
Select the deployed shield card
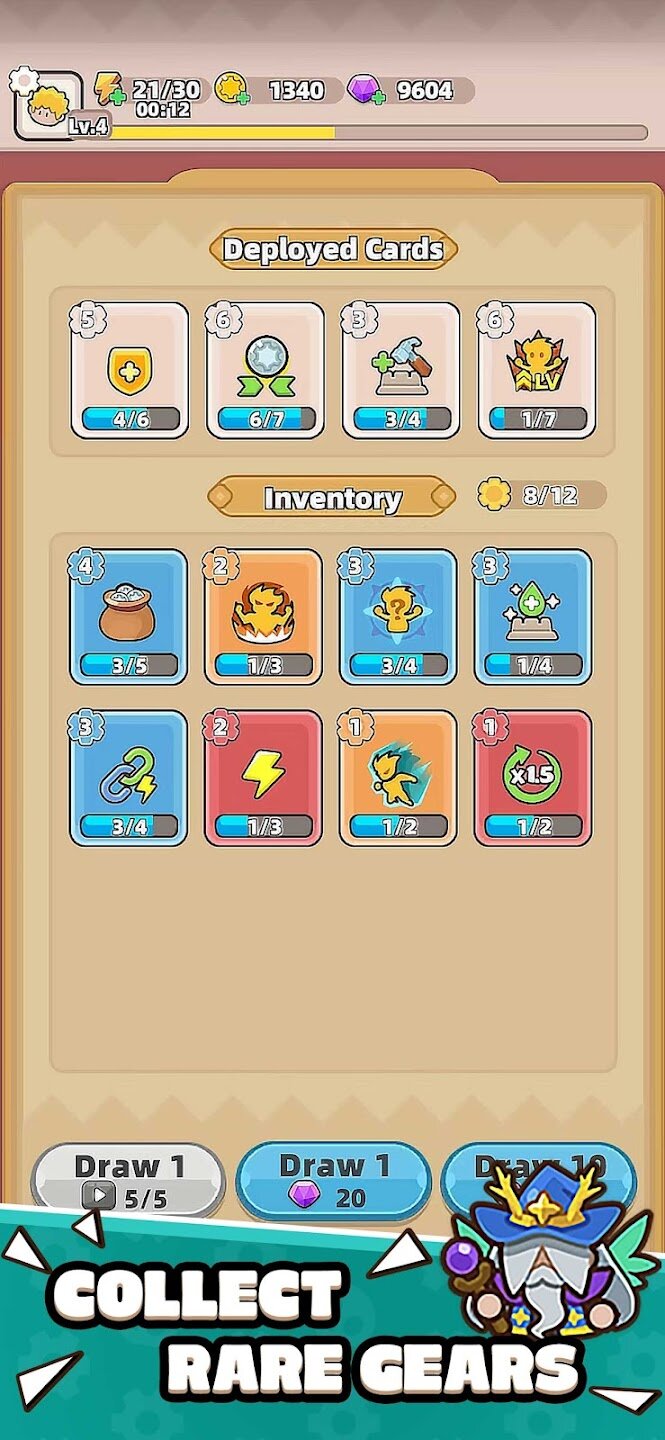(x=130, y=371)
